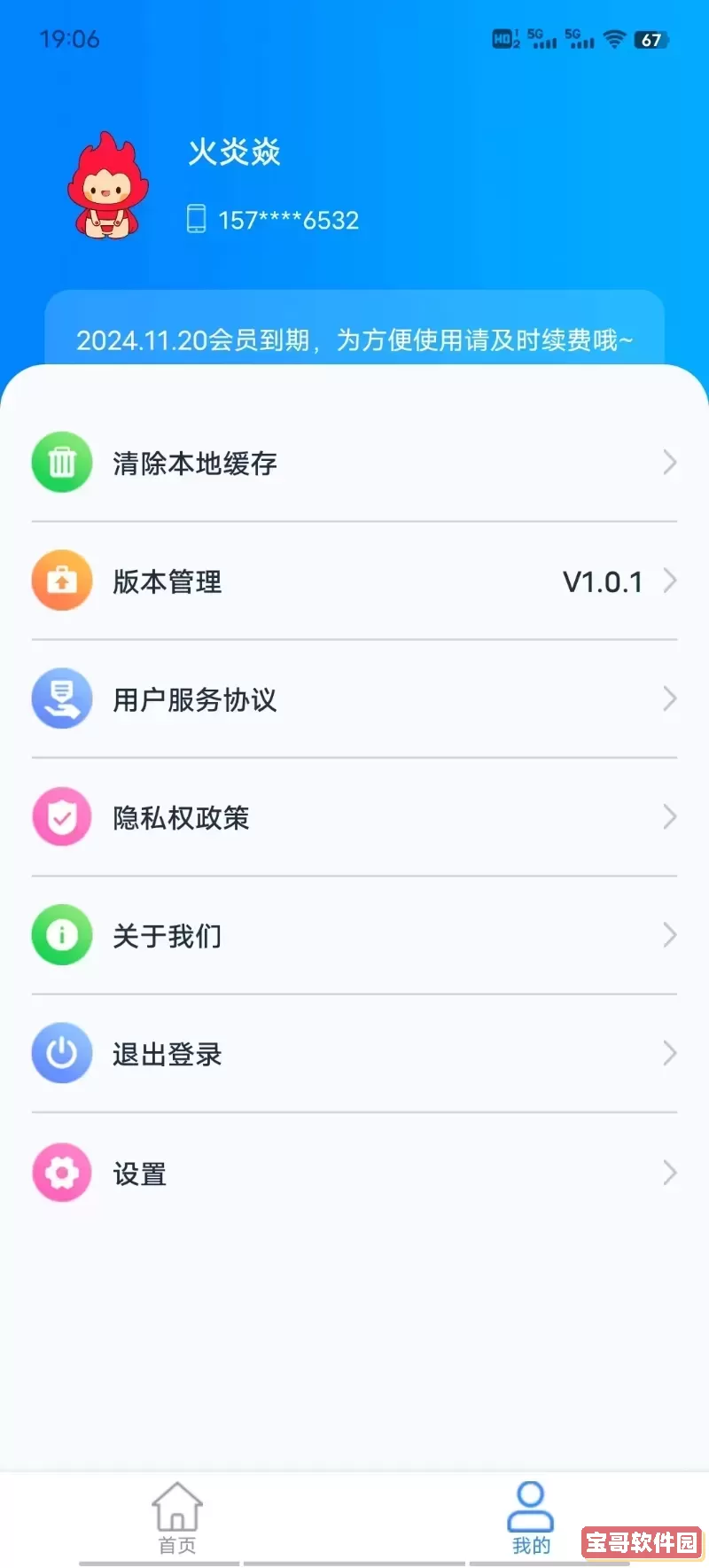Click the battery indicator in status bar
709x1568 pixels.
(x=651, y=39)
